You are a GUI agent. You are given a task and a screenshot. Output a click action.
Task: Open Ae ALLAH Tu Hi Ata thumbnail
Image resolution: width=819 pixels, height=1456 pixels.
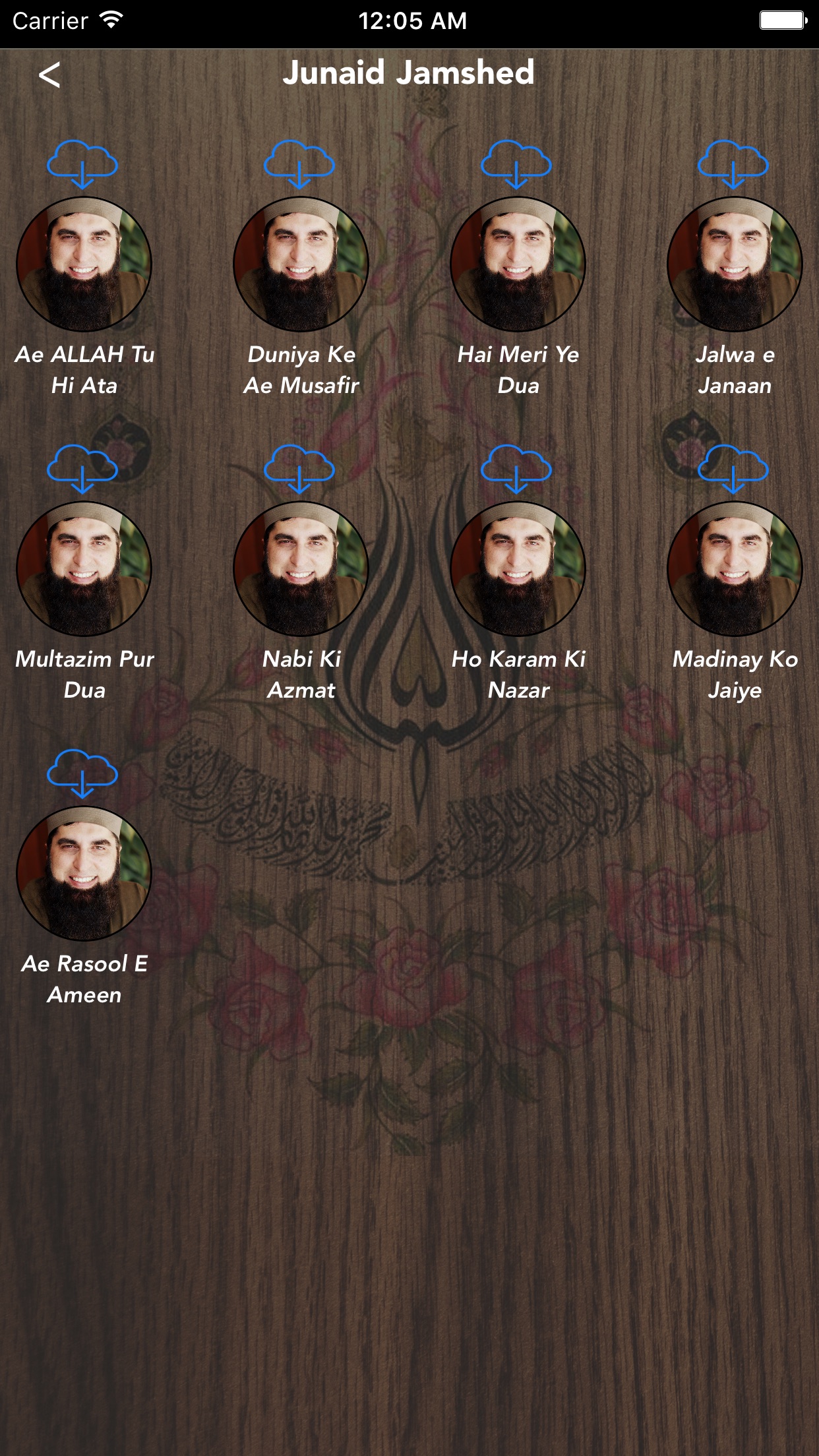84,264
